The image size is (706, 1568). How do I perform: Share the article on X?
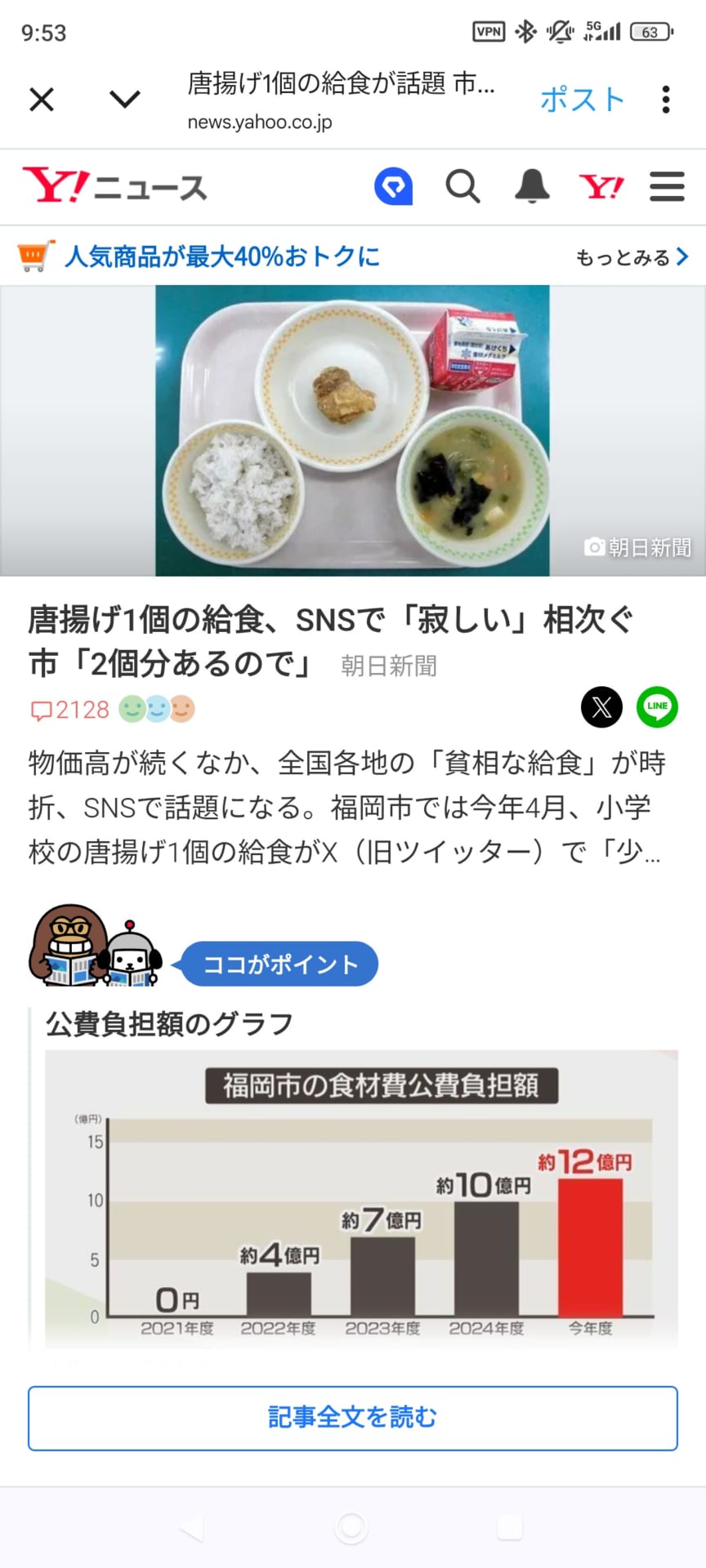click(601, 707)
